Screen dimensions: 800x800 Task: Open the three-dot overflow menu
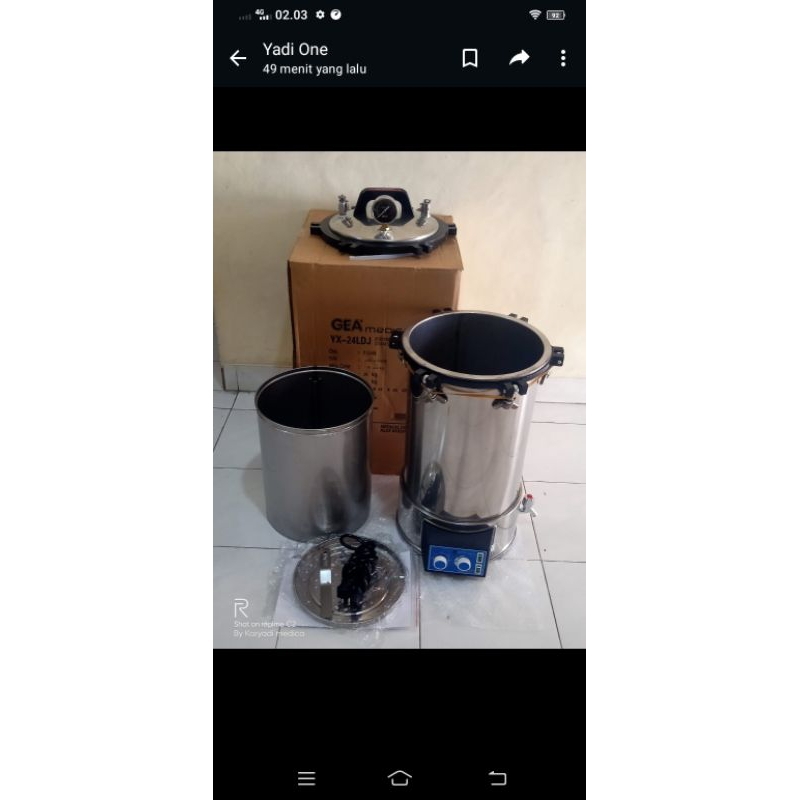(563, 58)
